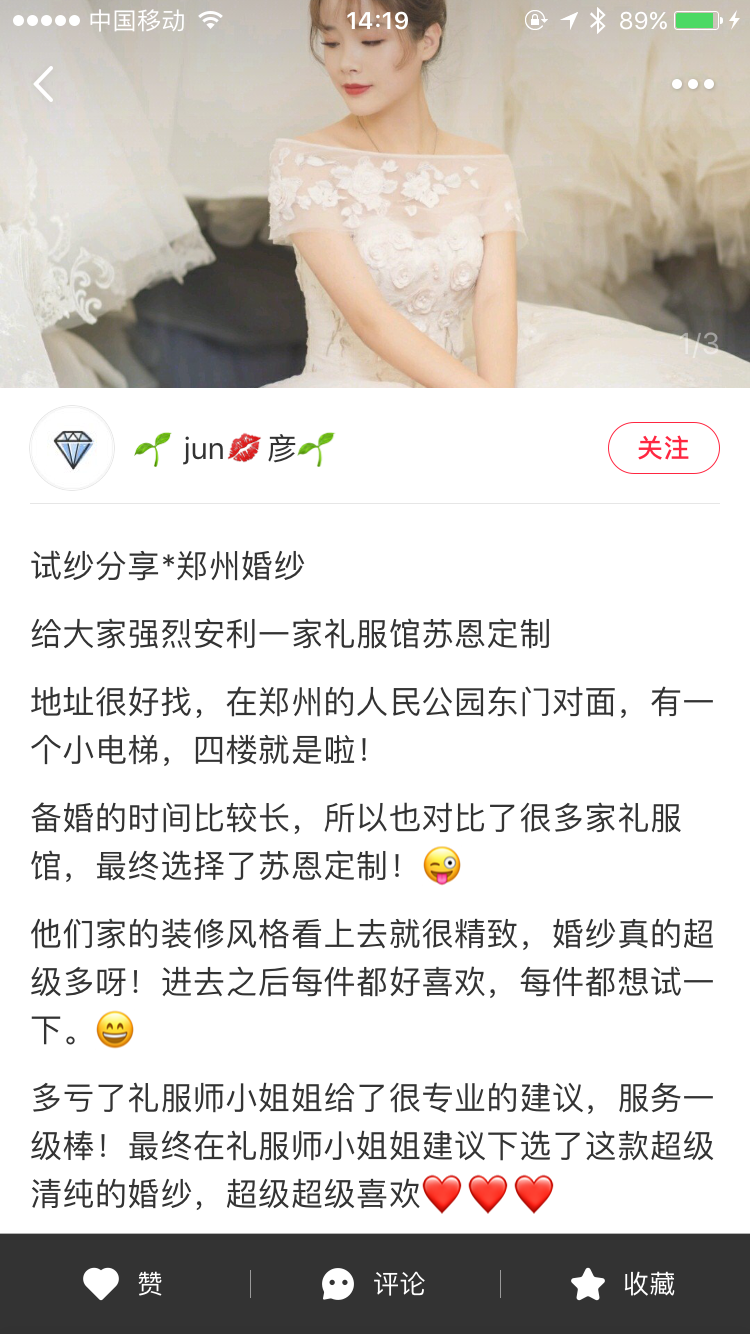Follow the author with the 关注 button

click(664, 448)
